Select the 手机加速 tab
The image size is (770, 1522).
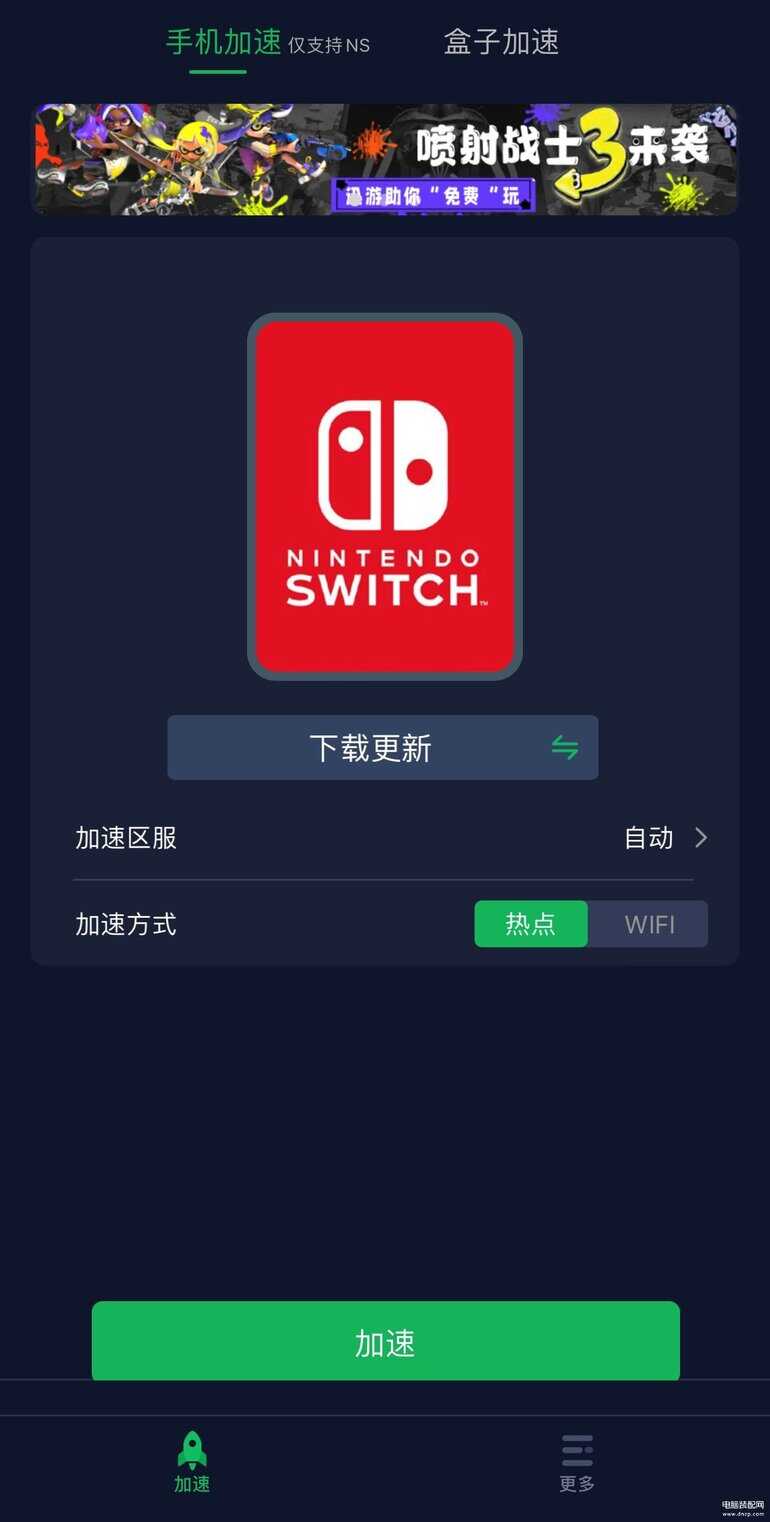coord(223,42)
